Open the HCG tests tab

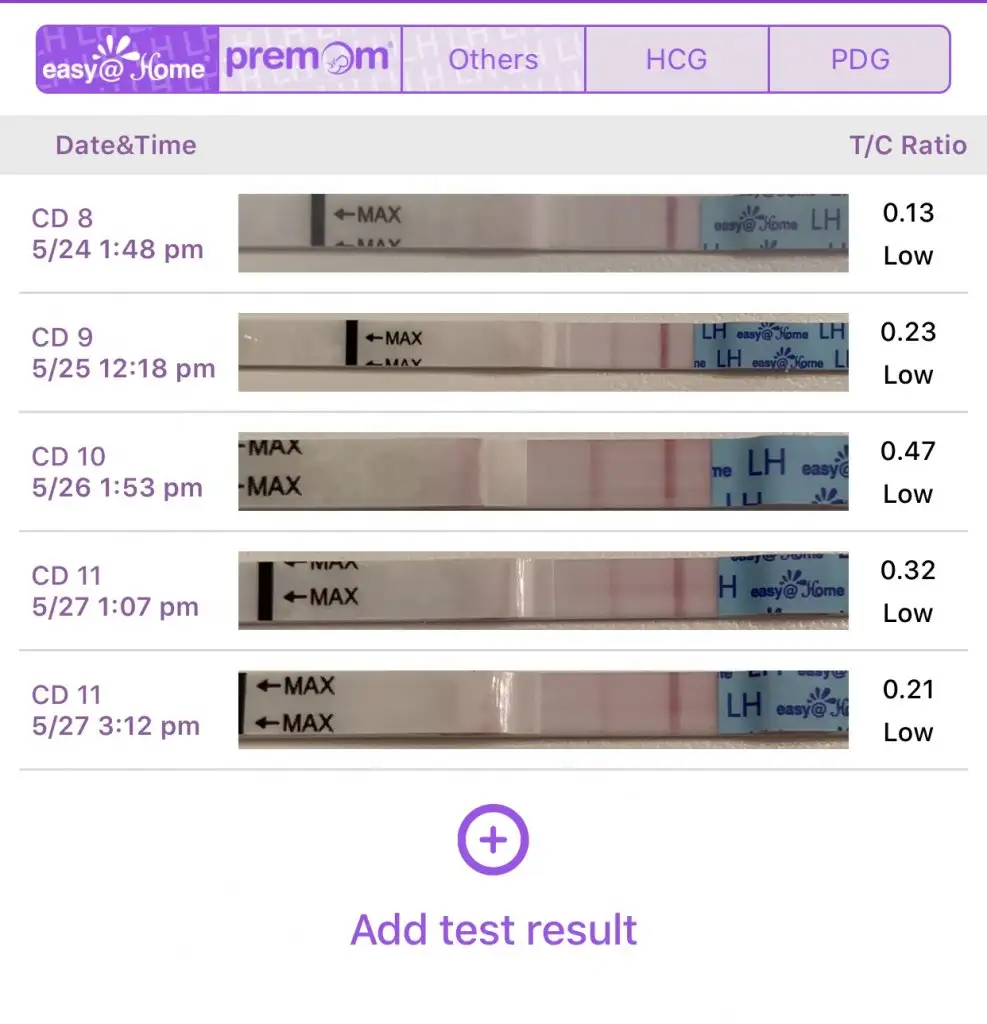click(x=676, y=60)
